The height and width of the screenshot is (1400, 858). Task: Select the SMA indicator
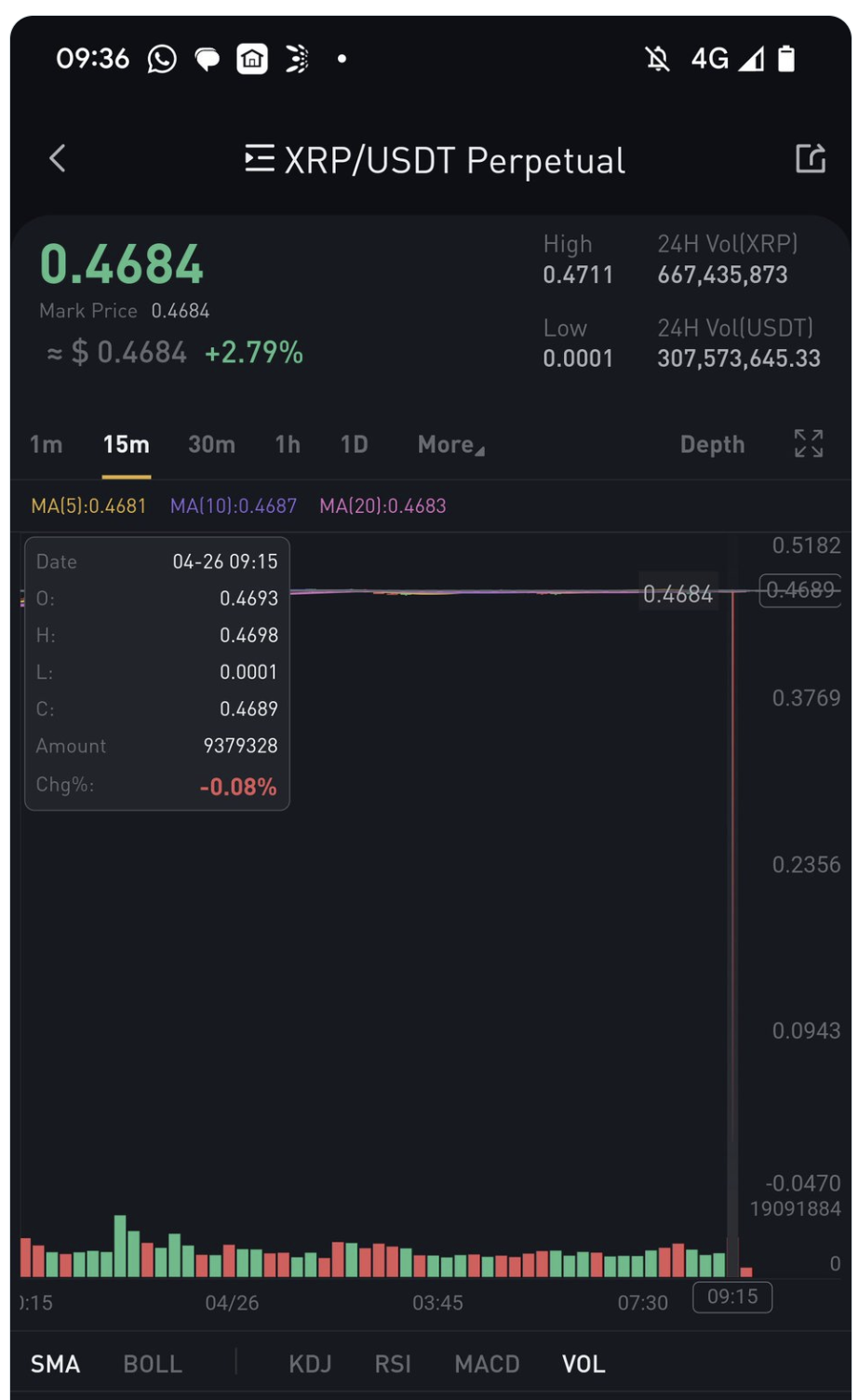55,1364
